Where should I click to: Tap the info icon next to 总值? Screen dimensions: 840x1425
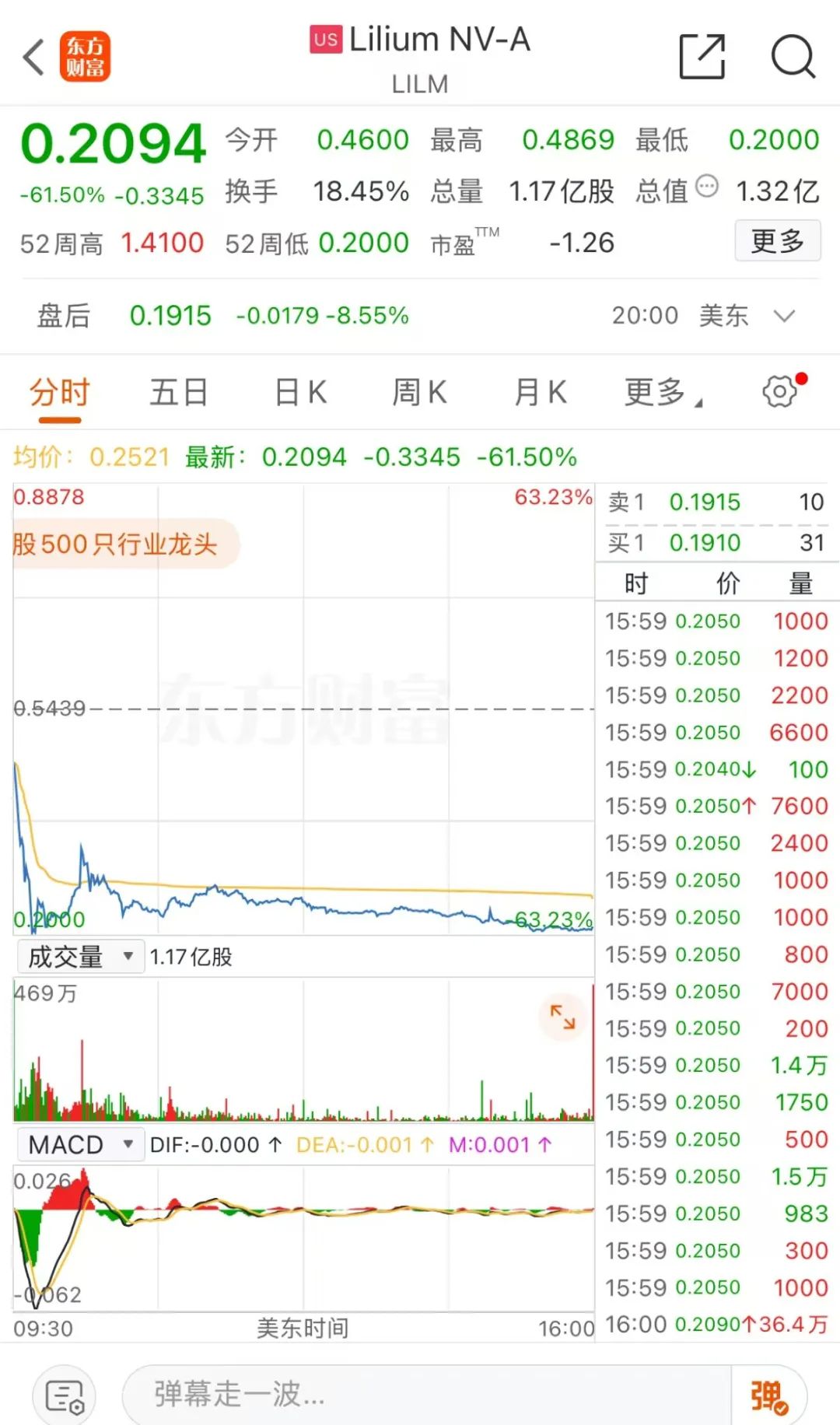pos(706,187)
